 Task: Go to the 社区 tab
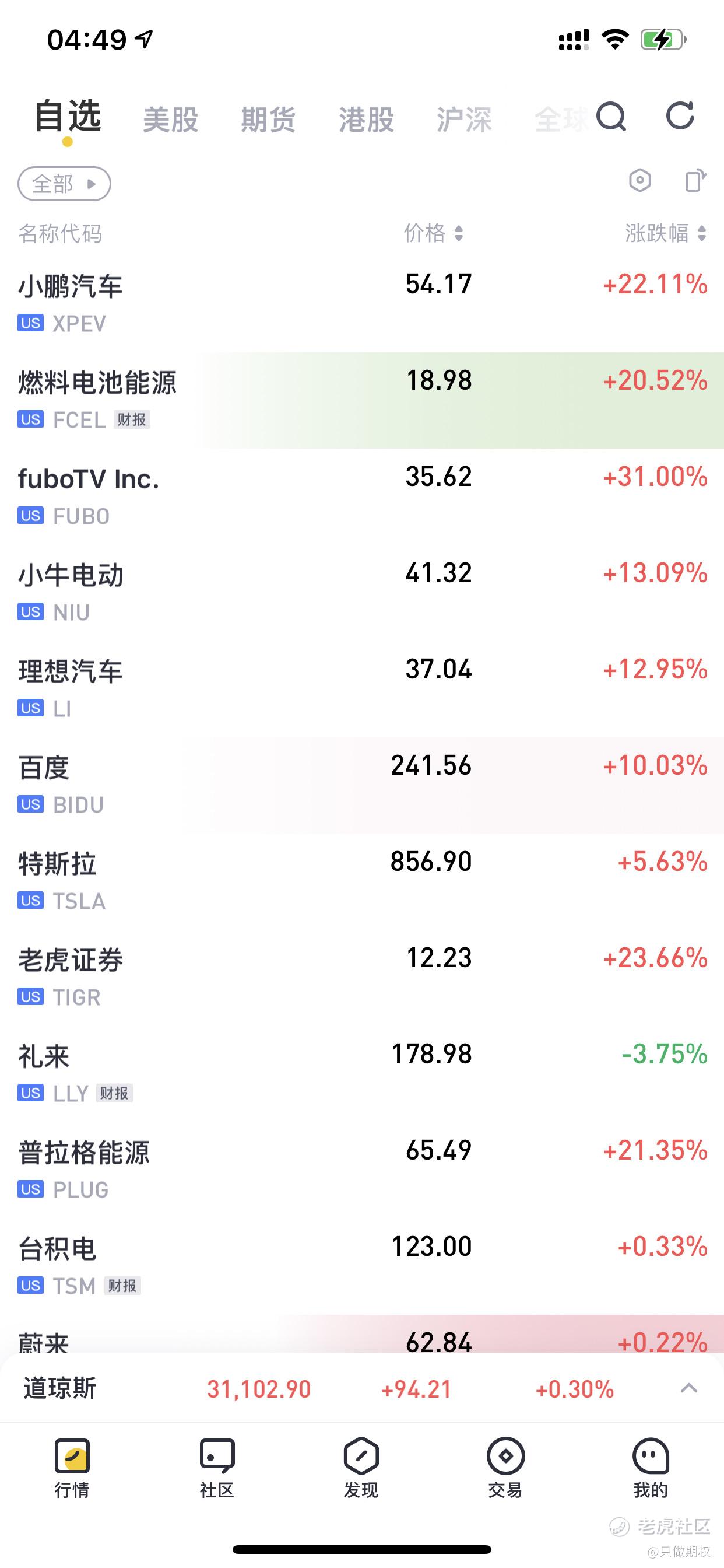pos(217,1468)
